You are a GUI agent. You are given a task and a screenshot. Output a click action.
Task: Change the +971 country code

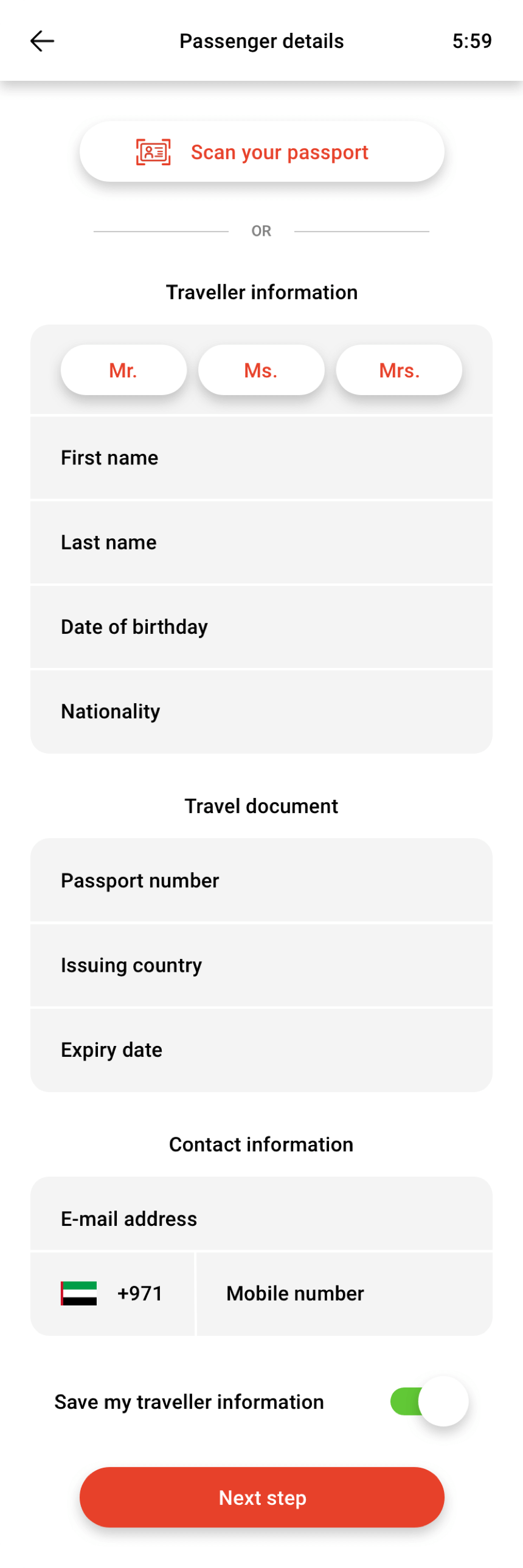pos(113,1293)
